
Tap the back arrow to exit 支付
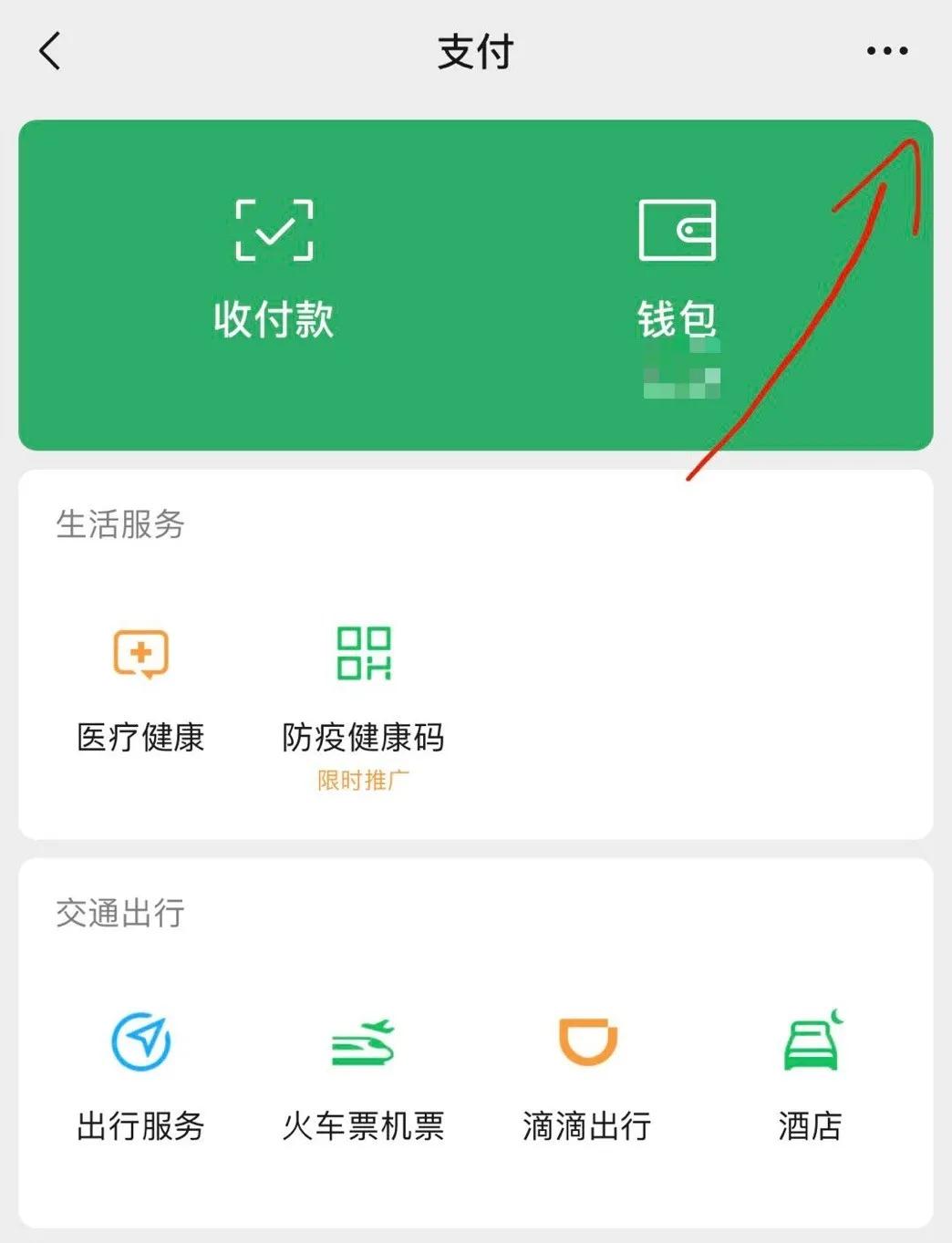pos(50,50)
